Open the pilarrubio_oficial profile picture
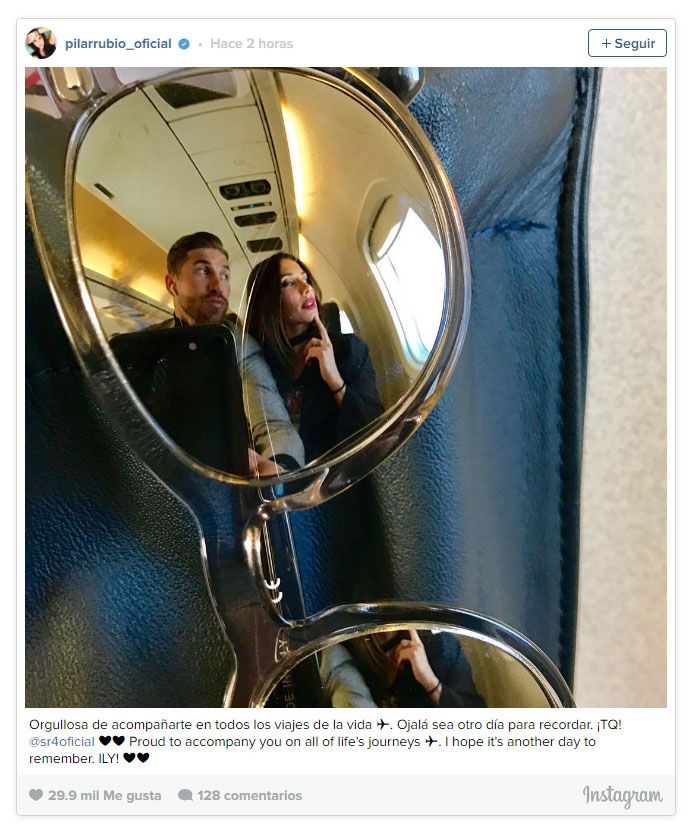Image resolution: width=697 pixels, height=837 pixels. coord(41,44)
